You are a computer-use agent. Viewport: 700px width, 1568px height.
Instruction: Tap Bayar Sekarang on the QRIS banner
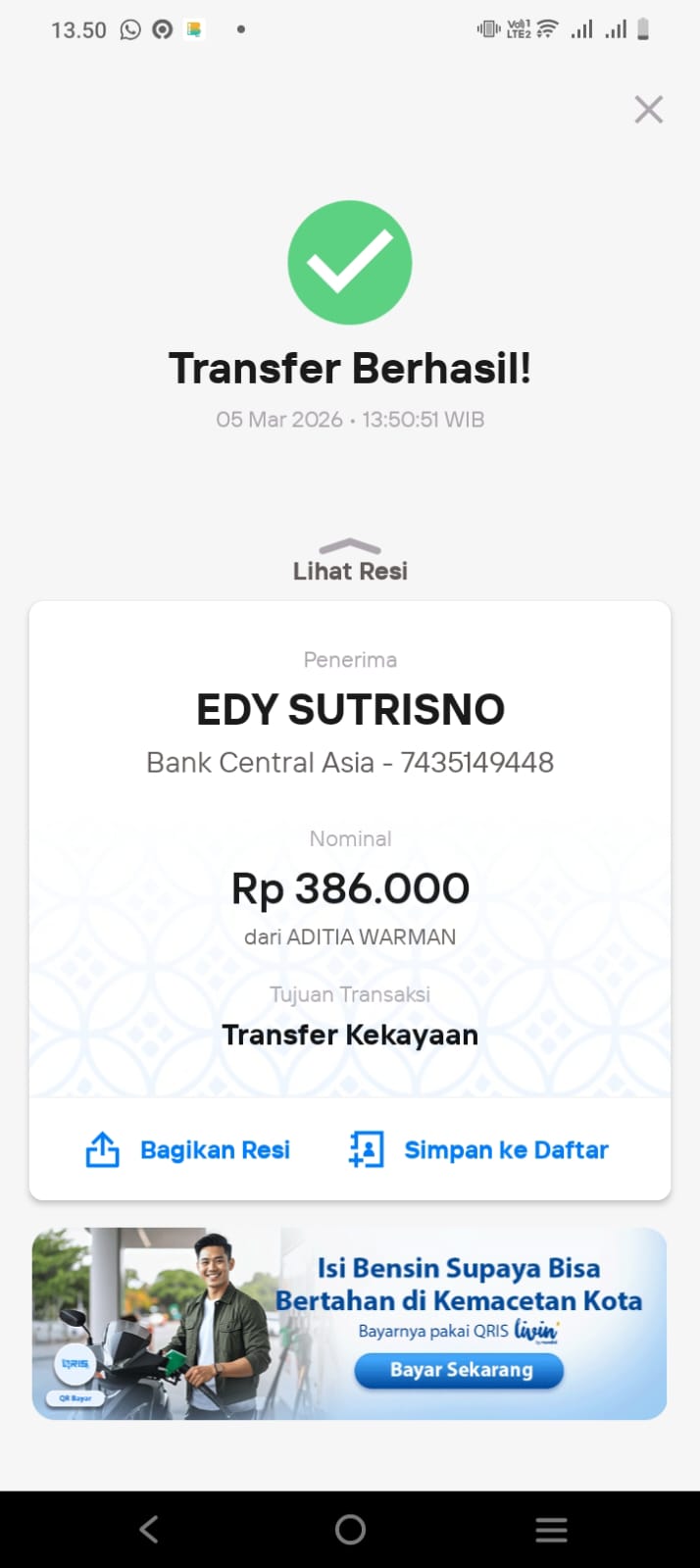click(459, 1370)
